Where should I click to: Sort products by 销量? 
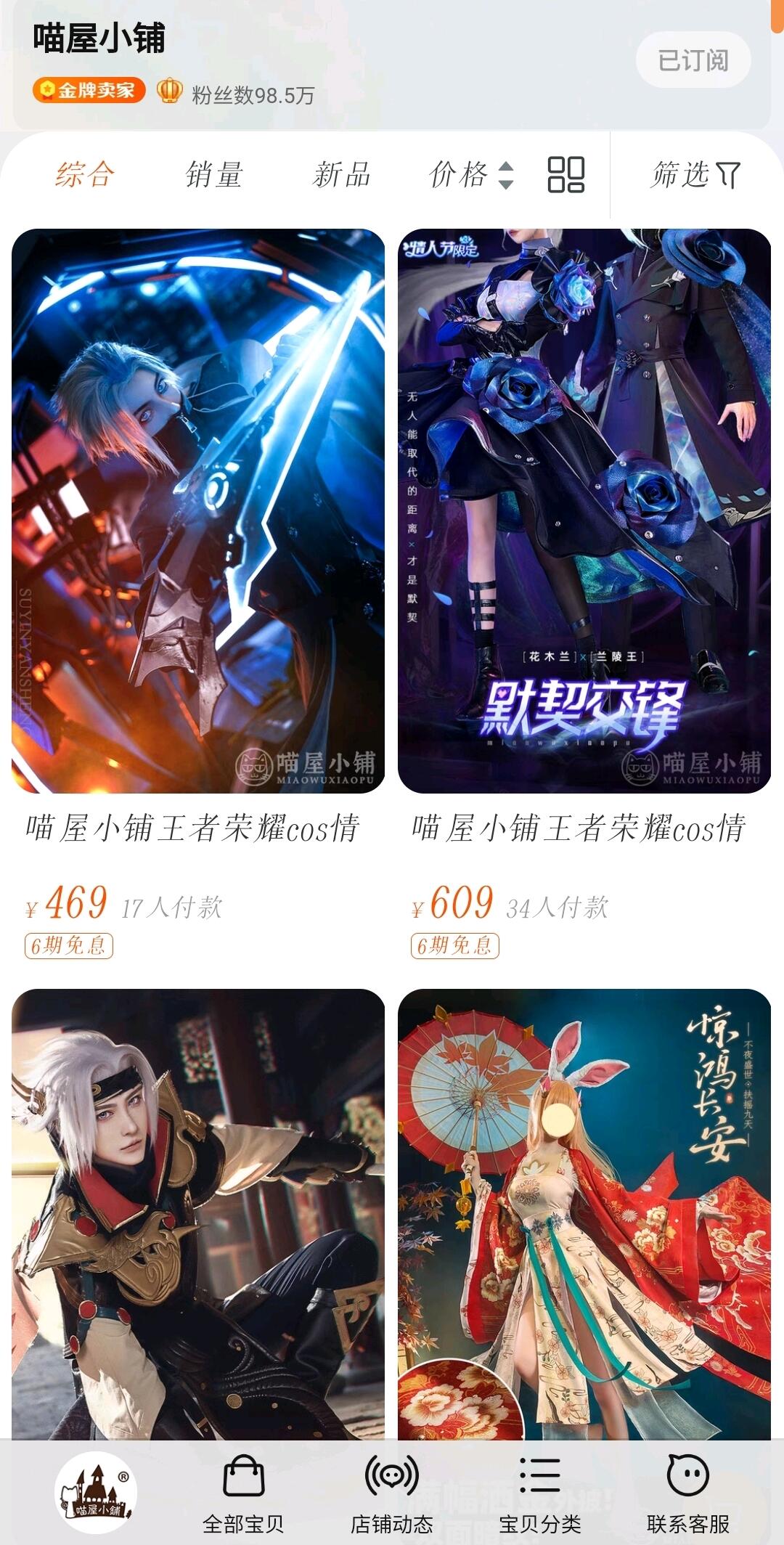point(213,175)
